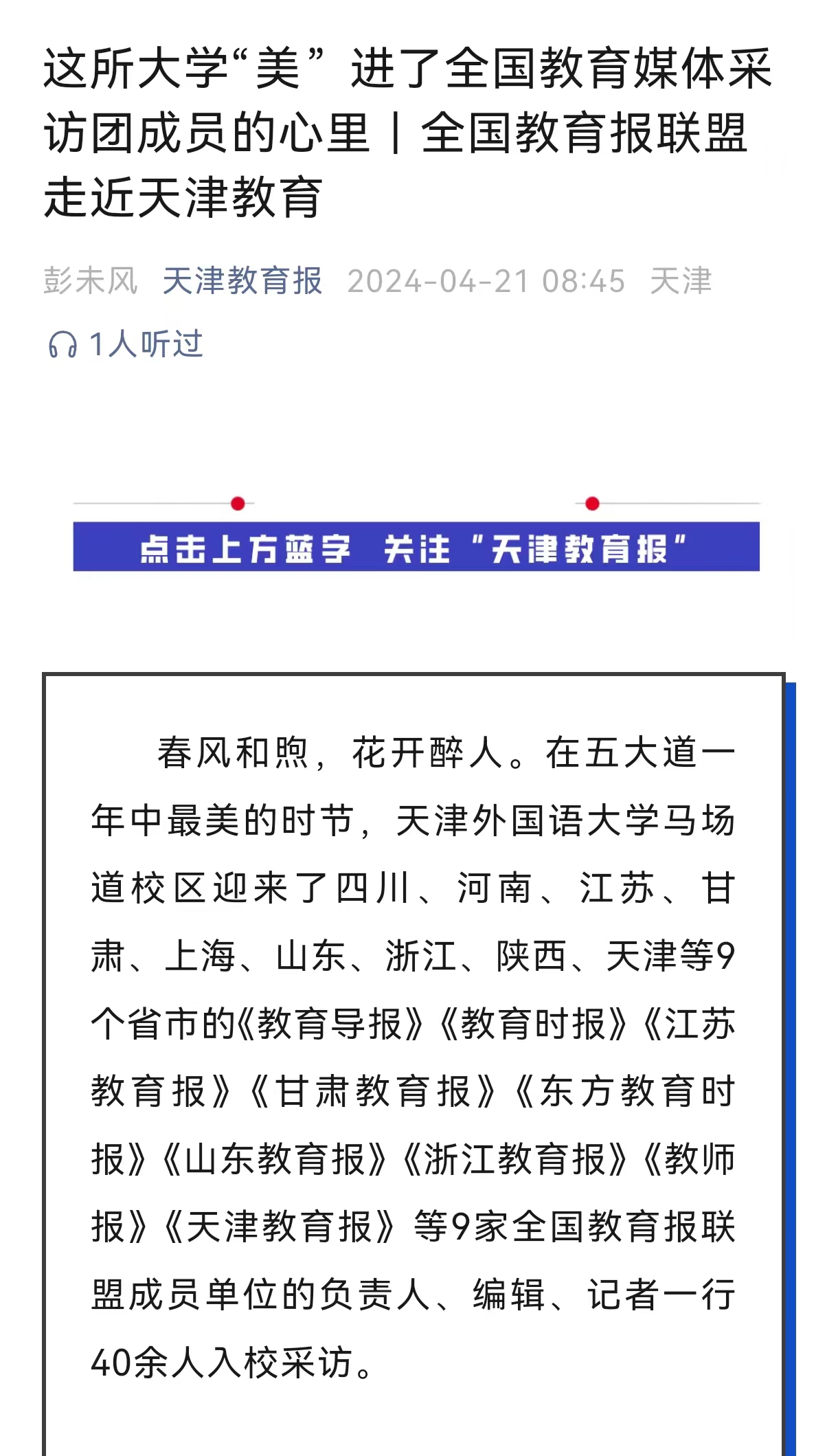Play the article audio via headphone icon

pos(63,344)
